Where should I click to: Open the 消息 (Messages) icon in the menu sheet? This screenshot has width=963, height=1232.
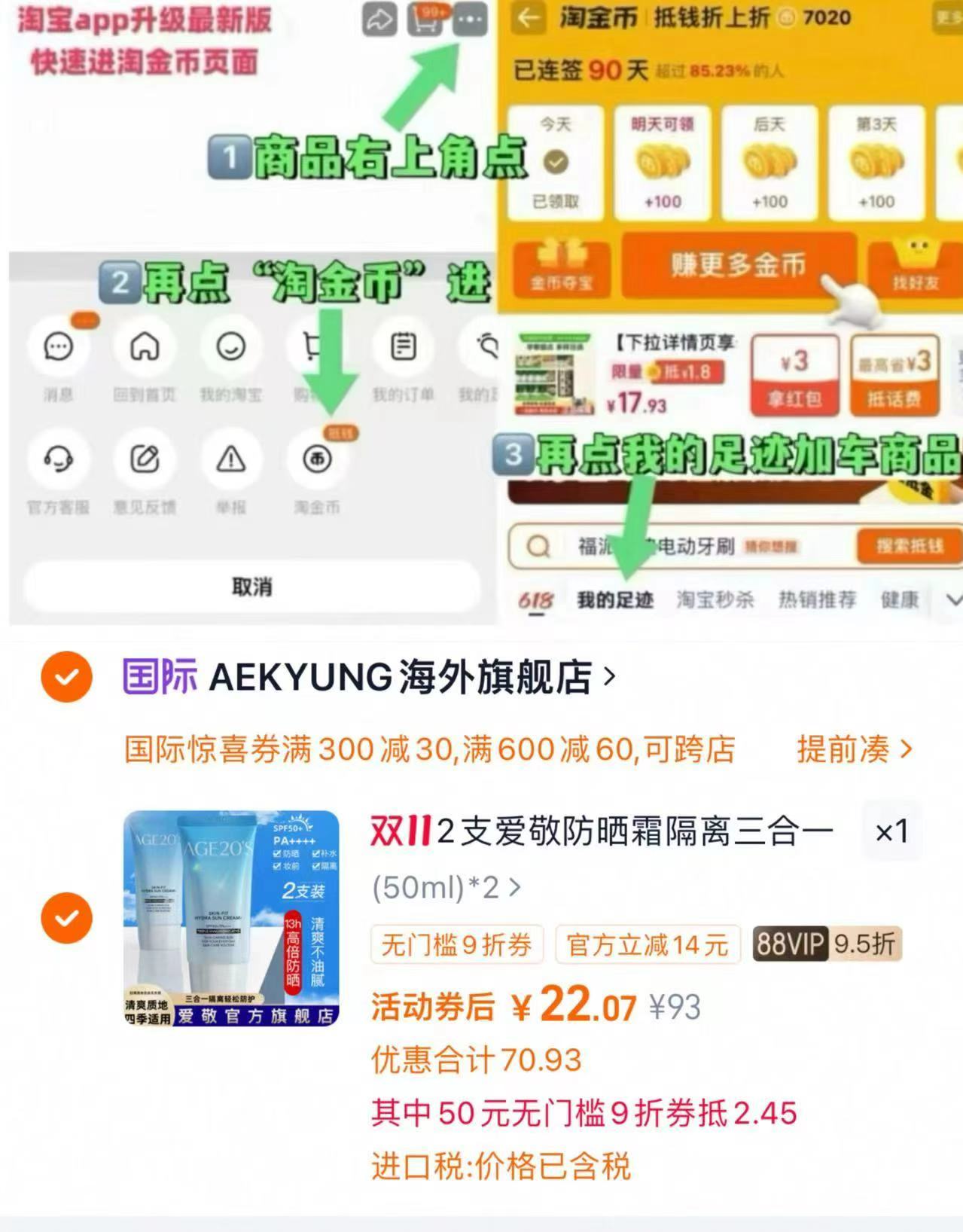click(58, 347)
